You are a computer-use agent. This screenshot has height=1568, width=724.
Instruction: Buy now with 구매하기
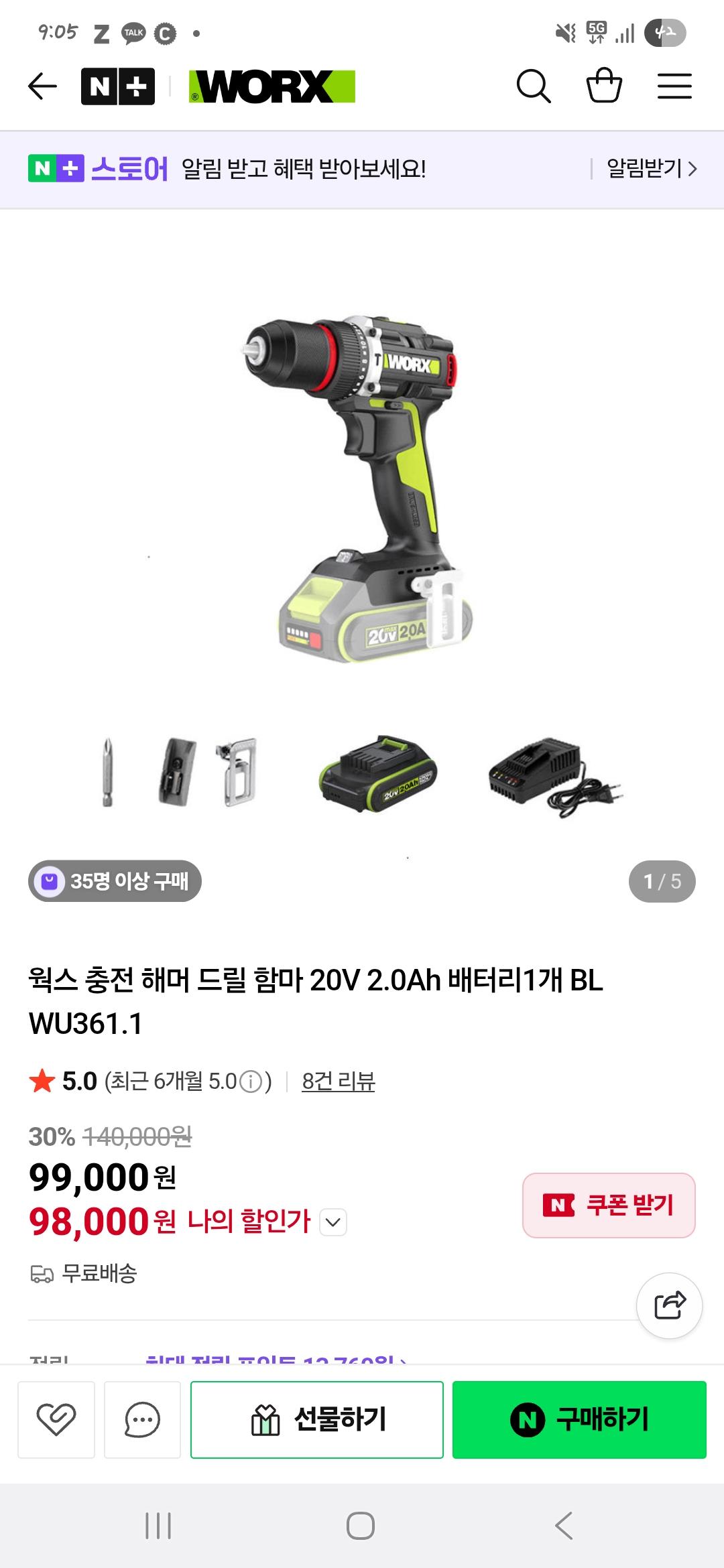coord(579,1419)
